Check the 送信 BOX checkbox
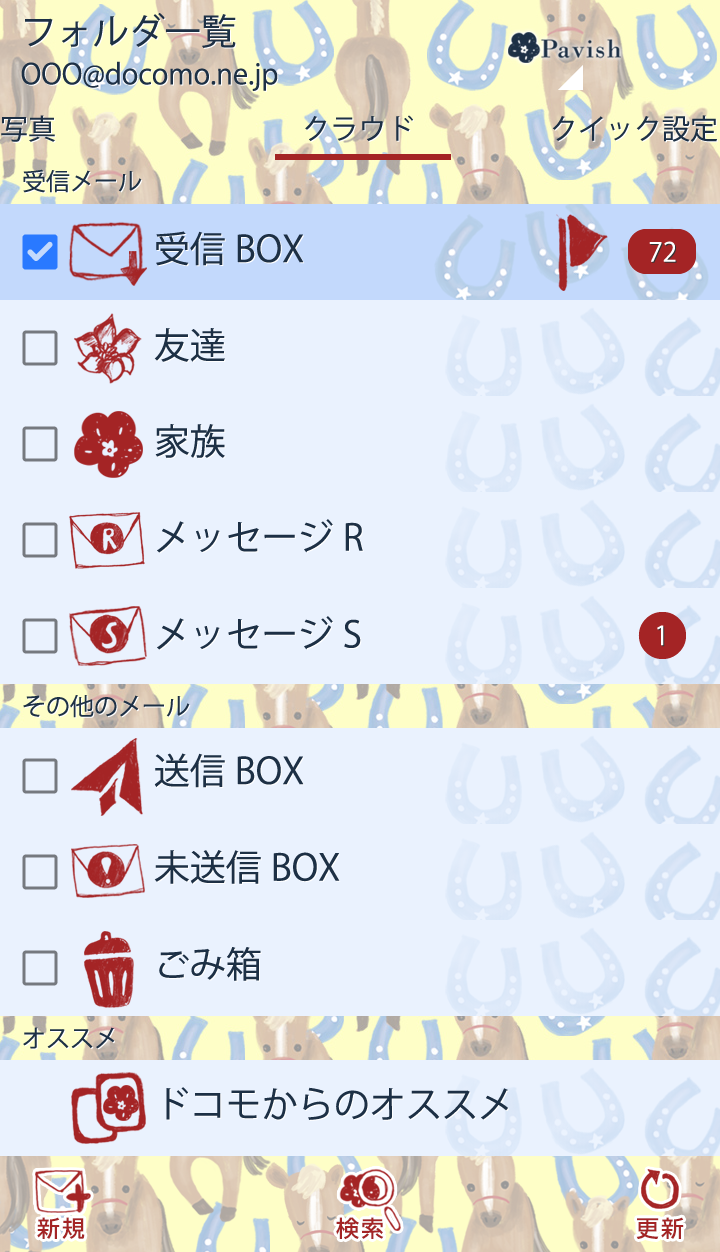This screenshot has width=720, height=1252. (x=40, y=775)
